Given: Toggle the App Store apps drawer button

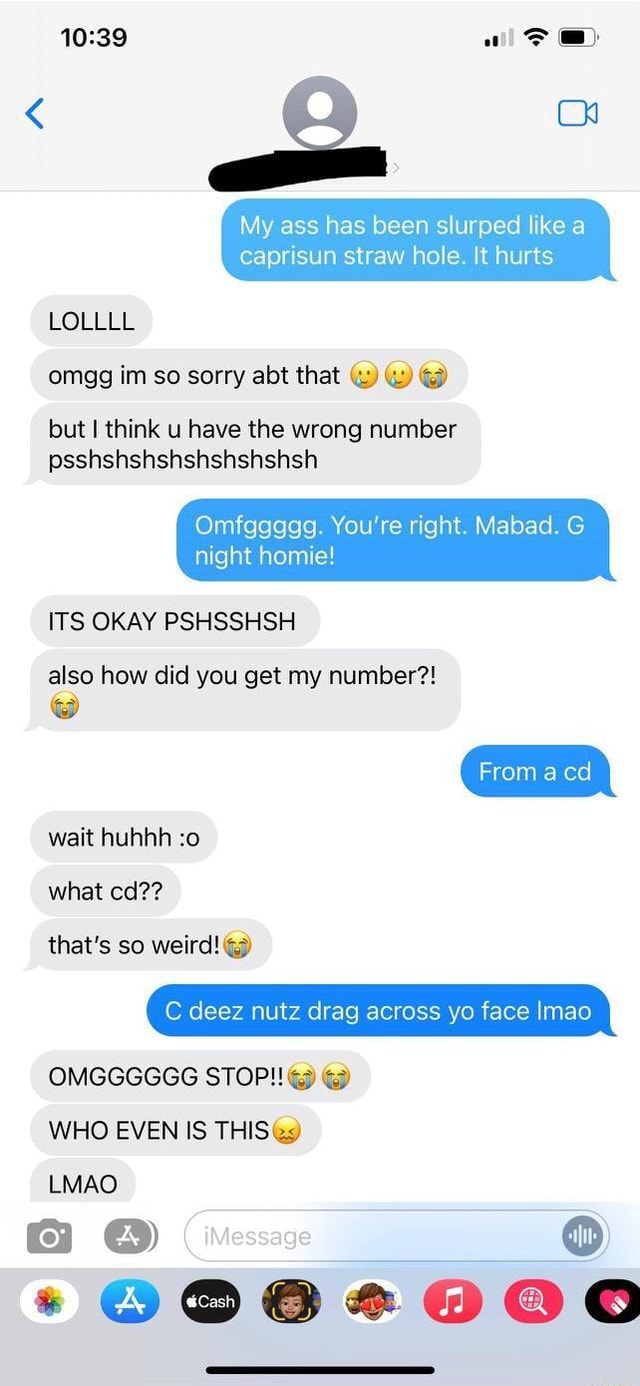Looking at the screenshot, I should [x=131, y=1237].
